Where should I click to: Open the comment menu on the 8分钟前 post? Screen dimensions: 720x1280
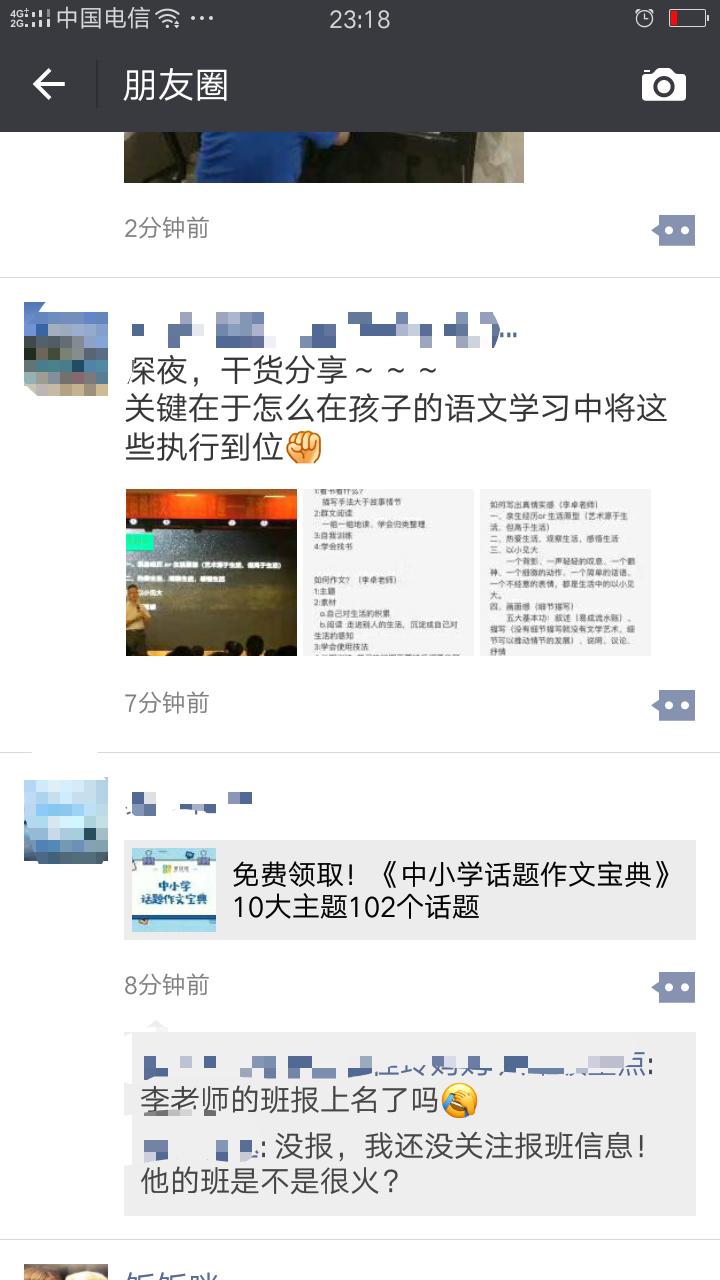tap(673, 987)
